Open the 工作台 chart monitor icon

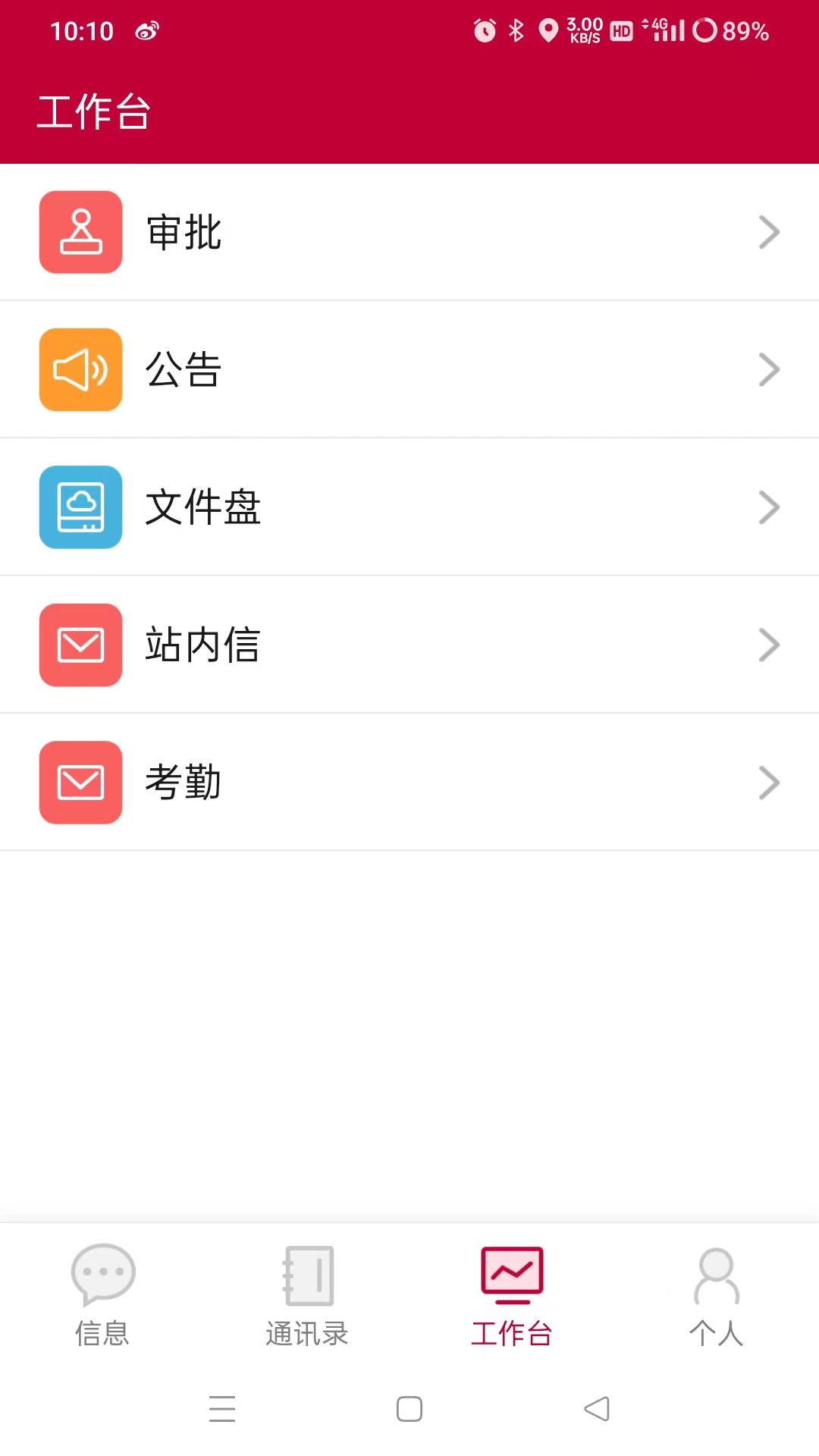pos(511,1274)
